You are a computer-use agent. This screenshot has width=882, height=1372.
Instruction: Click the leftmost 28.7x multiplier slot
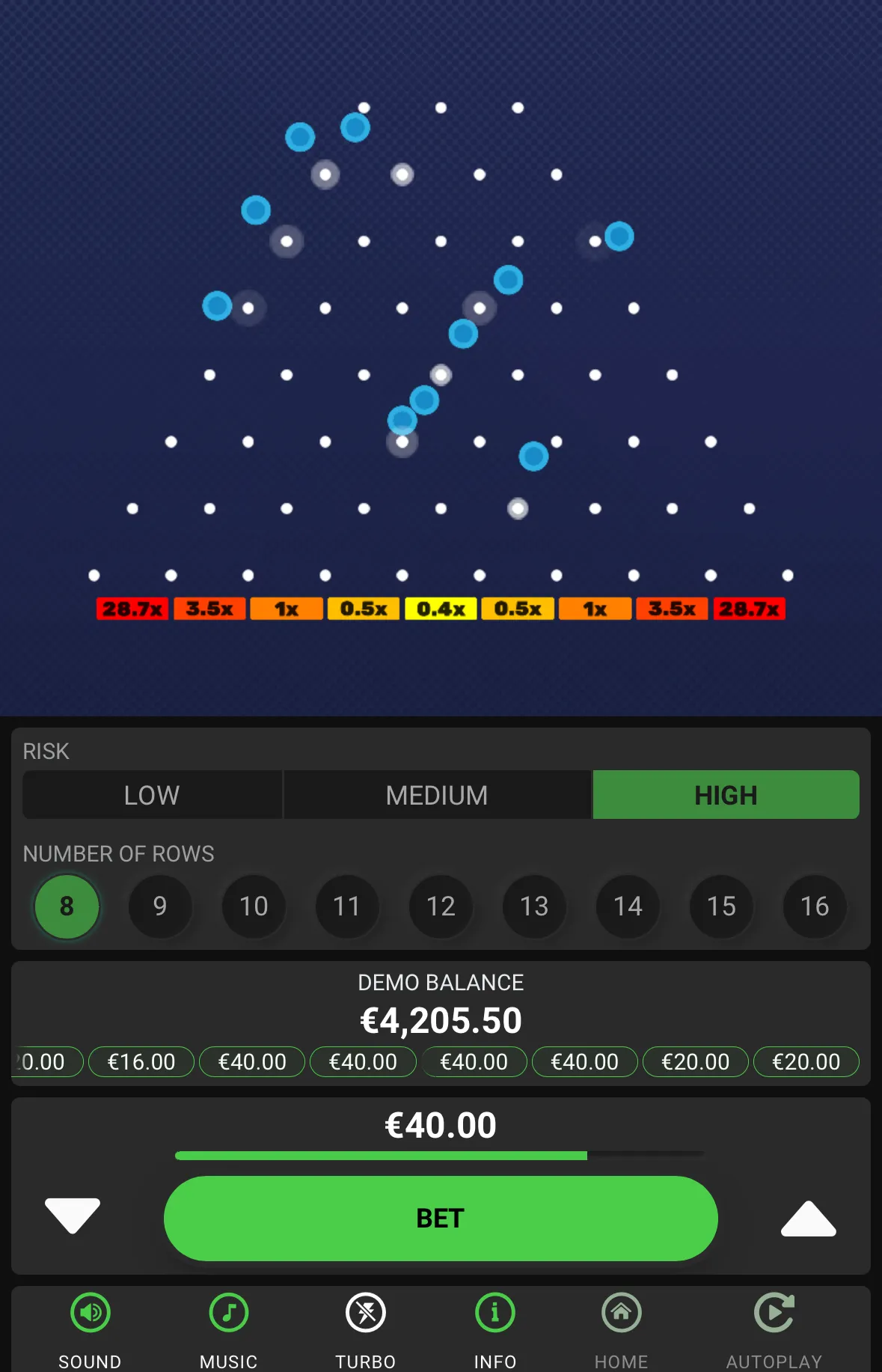point(132,609)
